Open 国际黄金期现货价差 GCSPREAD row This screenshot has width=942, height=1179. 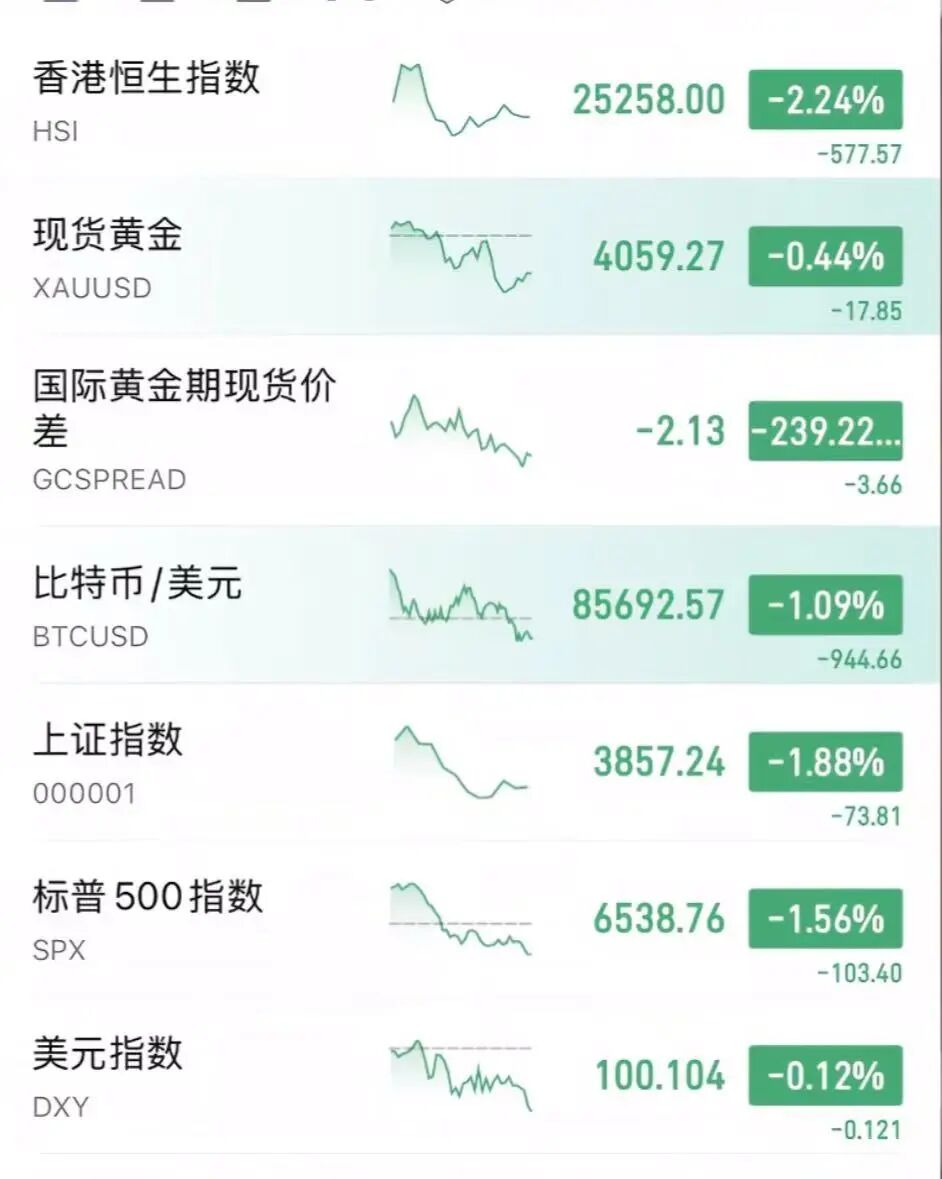[185, 430]
